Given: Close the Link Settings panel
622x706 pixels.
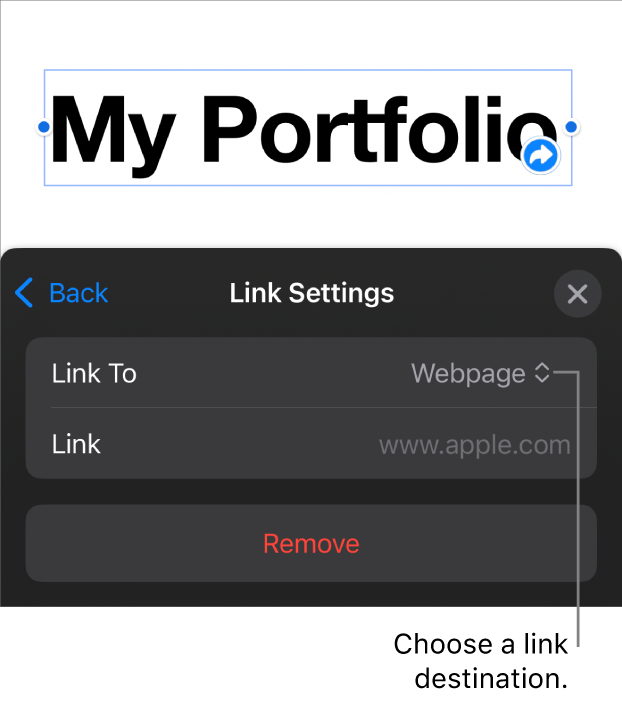Looking at the screenshot, I should 577,294.
